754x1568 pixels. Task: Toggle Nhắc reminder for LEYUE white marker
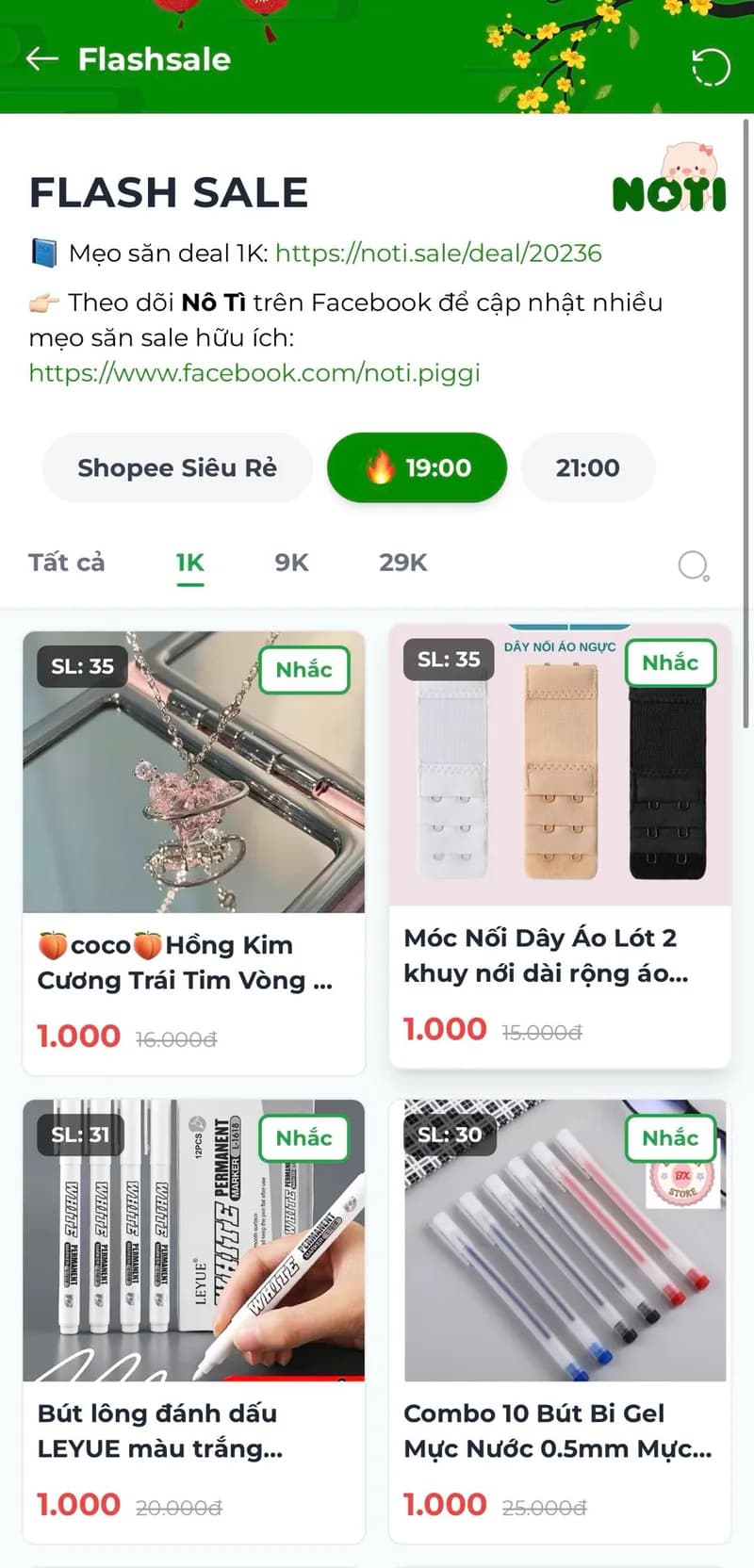point(303,1138)
